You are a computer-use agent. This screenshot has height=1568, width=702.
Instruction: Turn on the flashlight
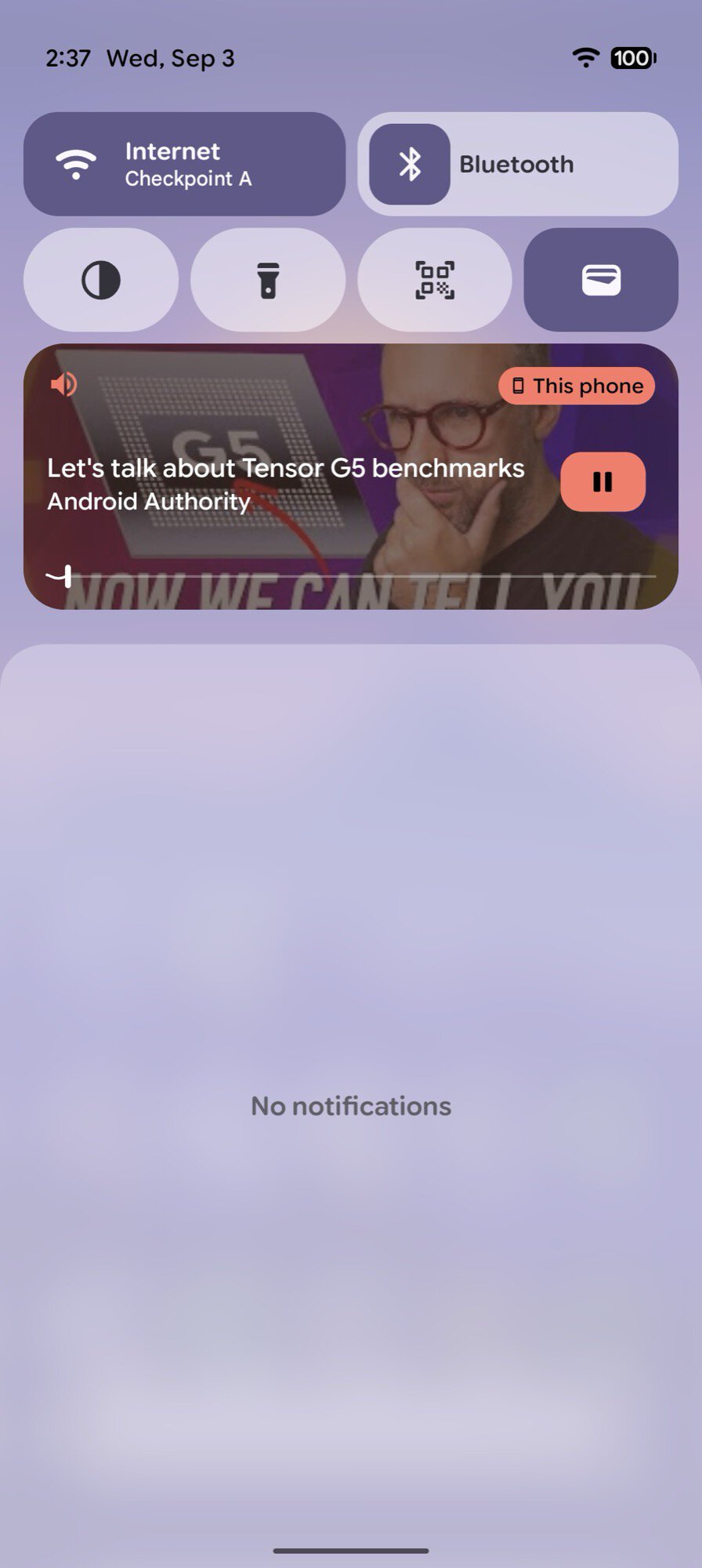(x=268, y=280)
